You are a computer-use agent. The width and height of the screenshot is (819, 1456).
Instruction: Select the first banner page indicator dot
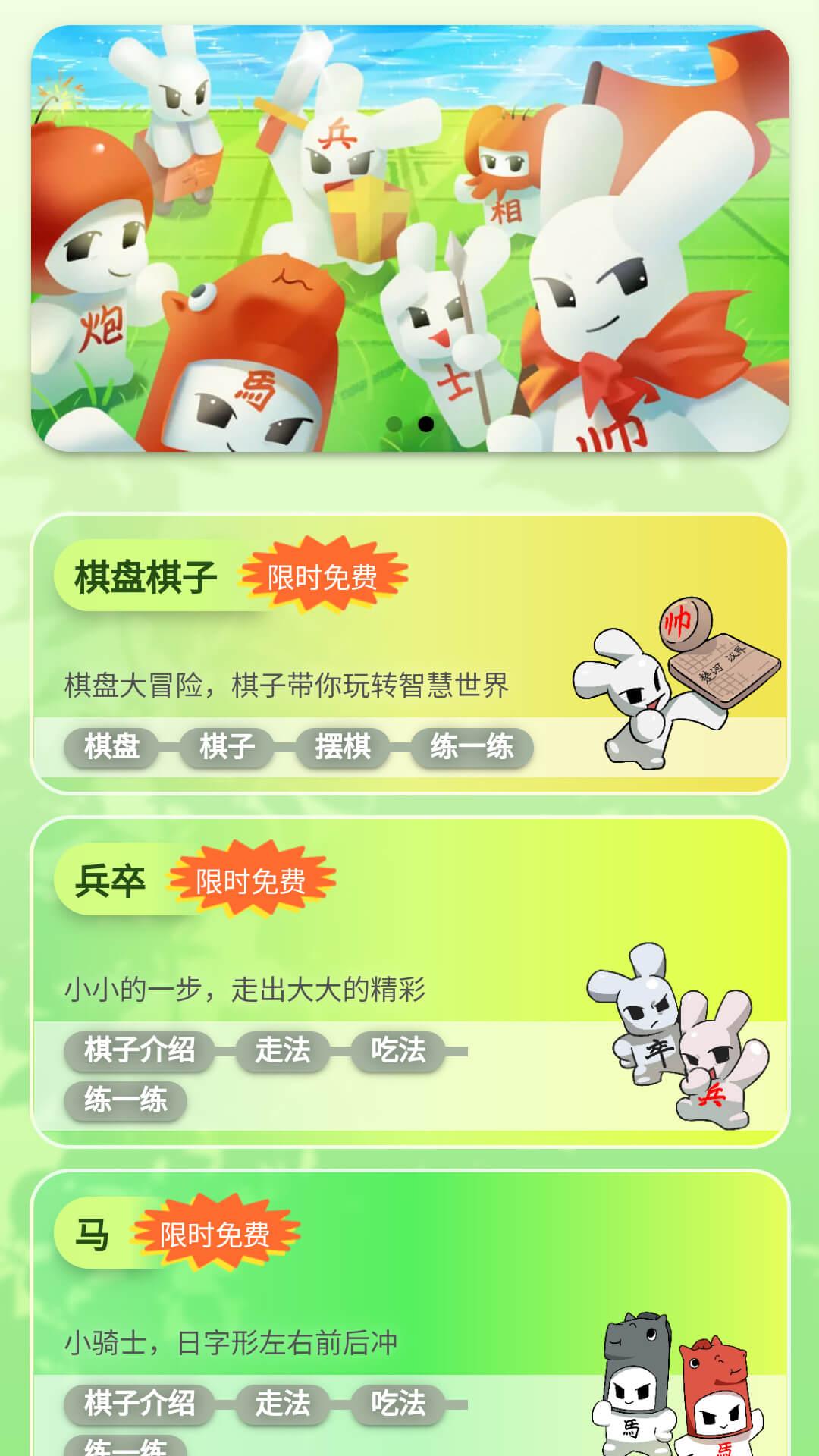pos(394,424)
